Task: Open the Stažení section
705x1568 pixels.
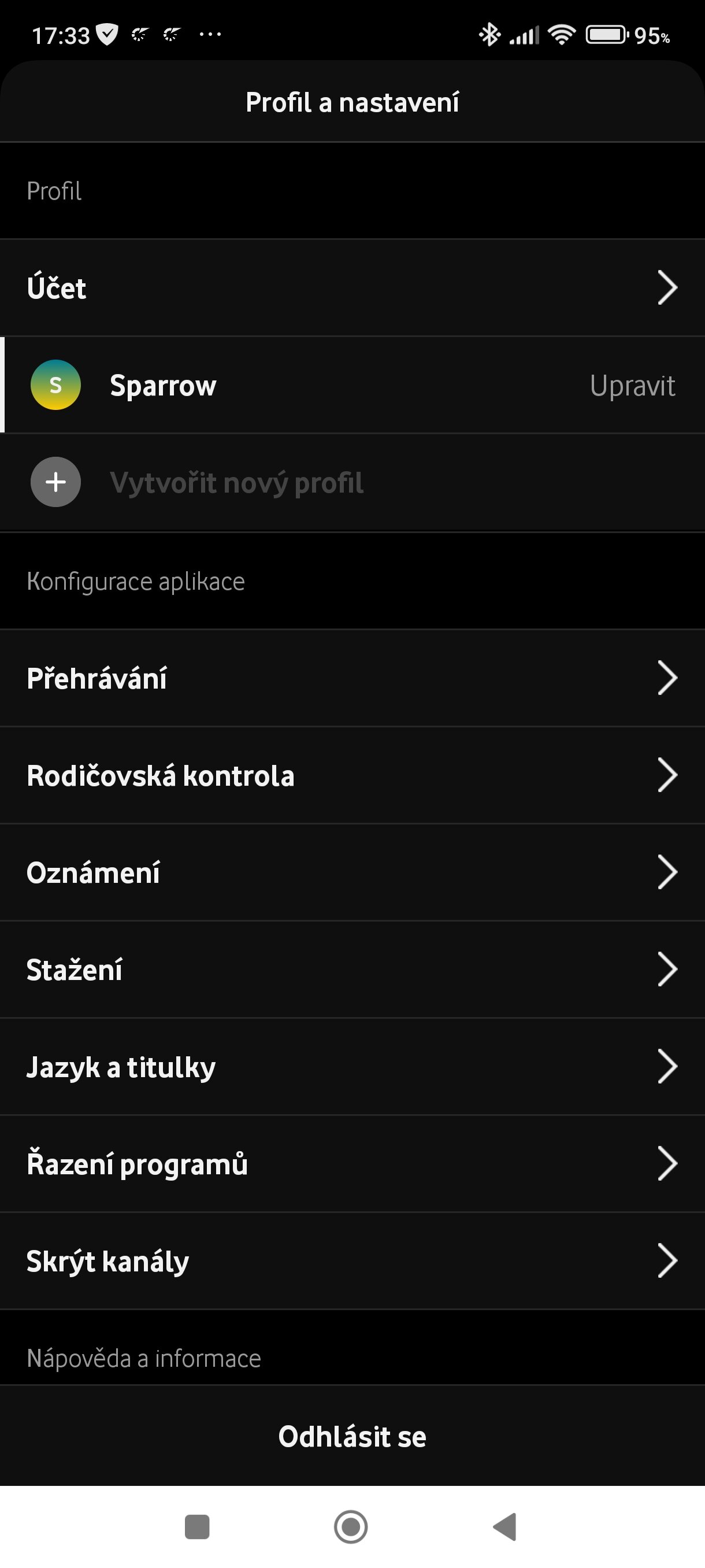Action: coord(352,969)
